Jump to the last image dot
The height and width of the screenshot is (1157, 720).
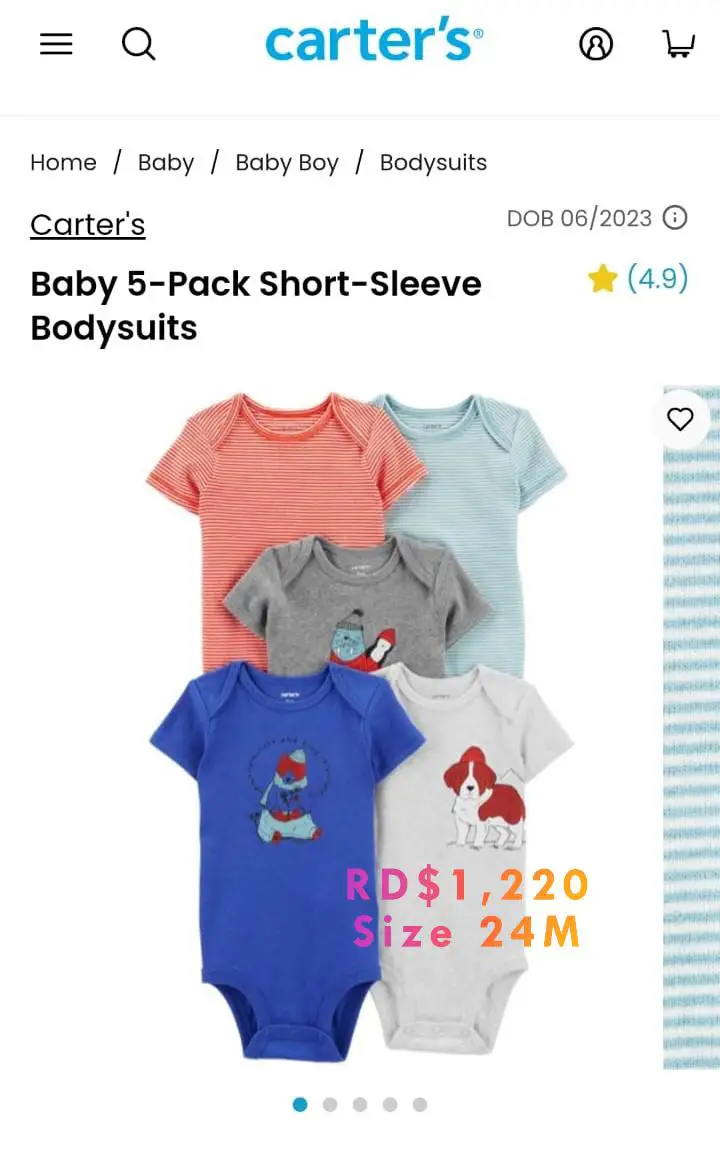pos(420,1105)
